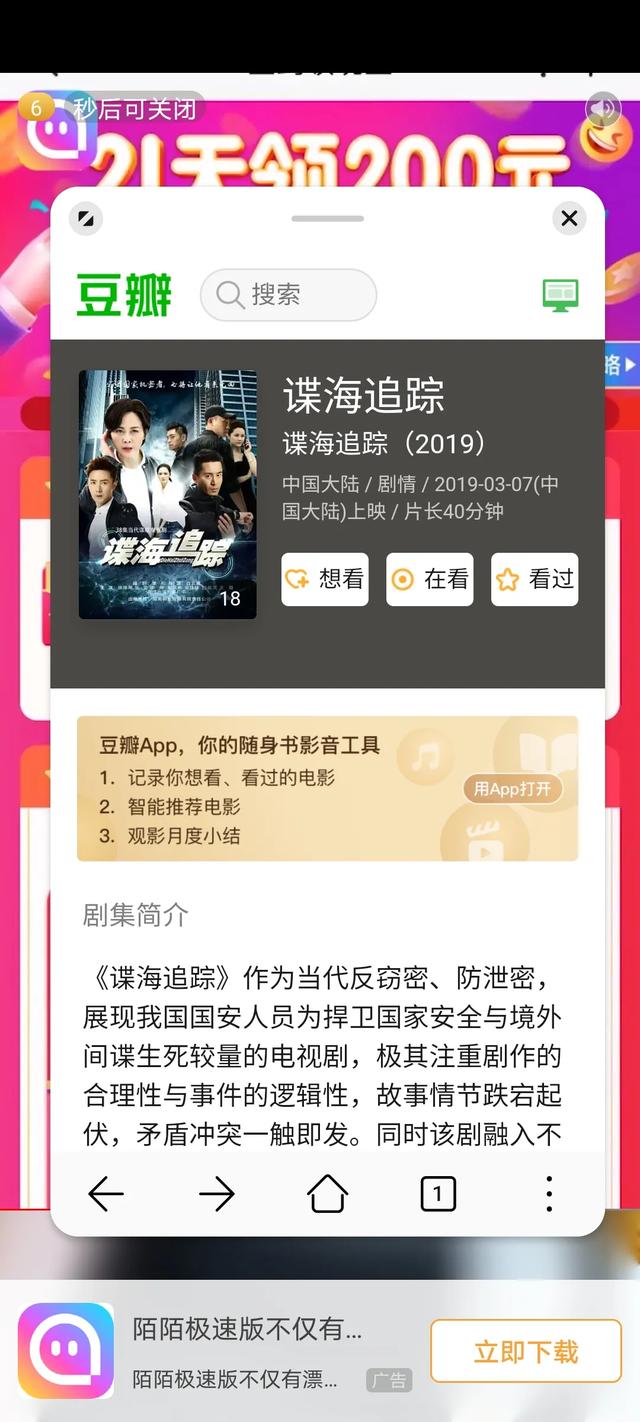Tap the Douban search box

tap(288, 294)
